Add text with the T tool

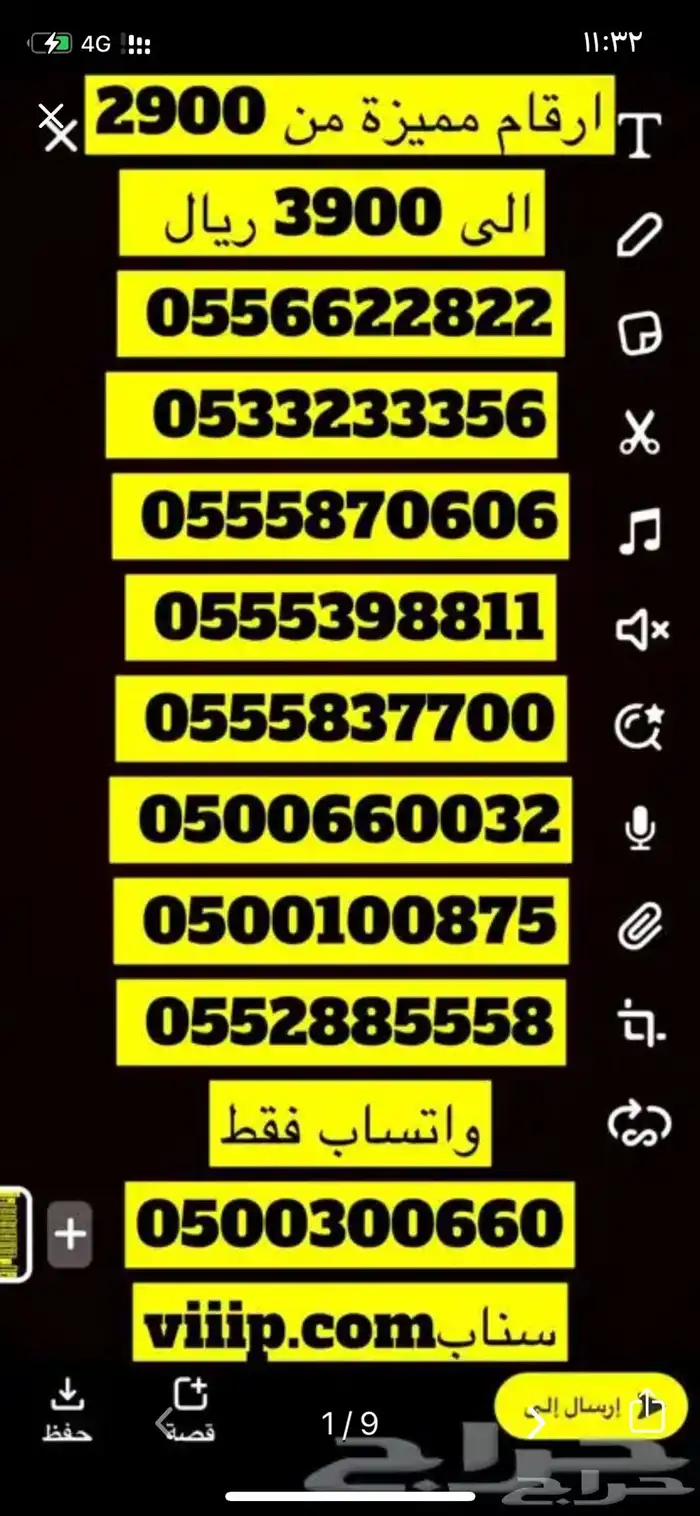coord(639,135)
